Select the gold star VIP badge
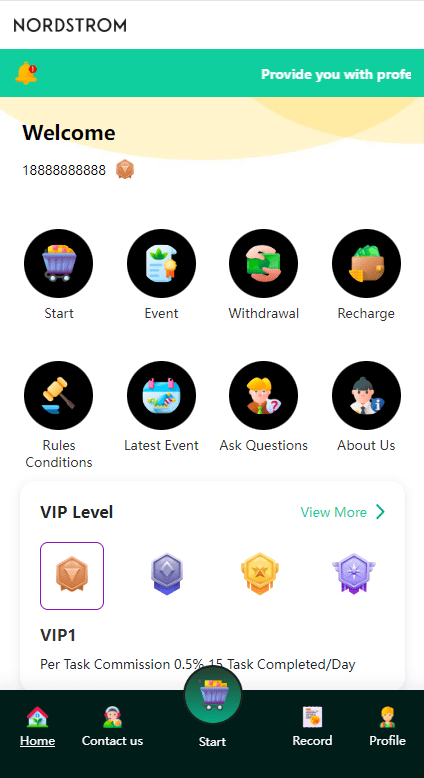The width and height of the screenshot is (424, 778). coord(260,574)
